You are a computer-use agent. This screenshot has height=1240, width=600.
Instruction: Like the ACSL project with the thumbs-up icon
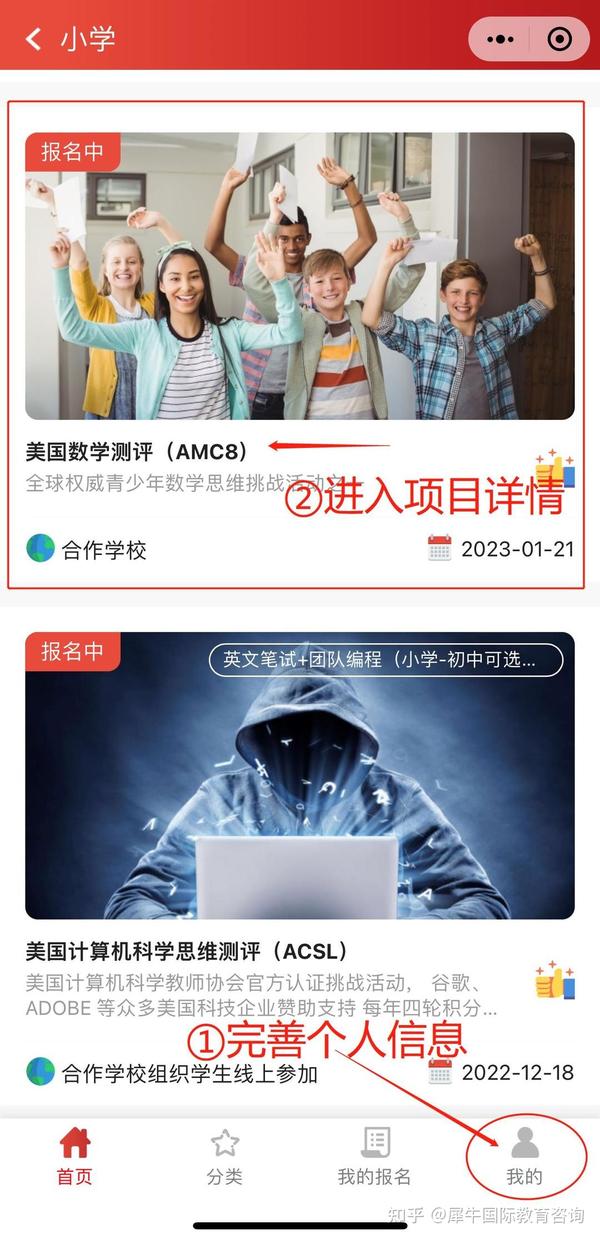[x=555, y=981]
